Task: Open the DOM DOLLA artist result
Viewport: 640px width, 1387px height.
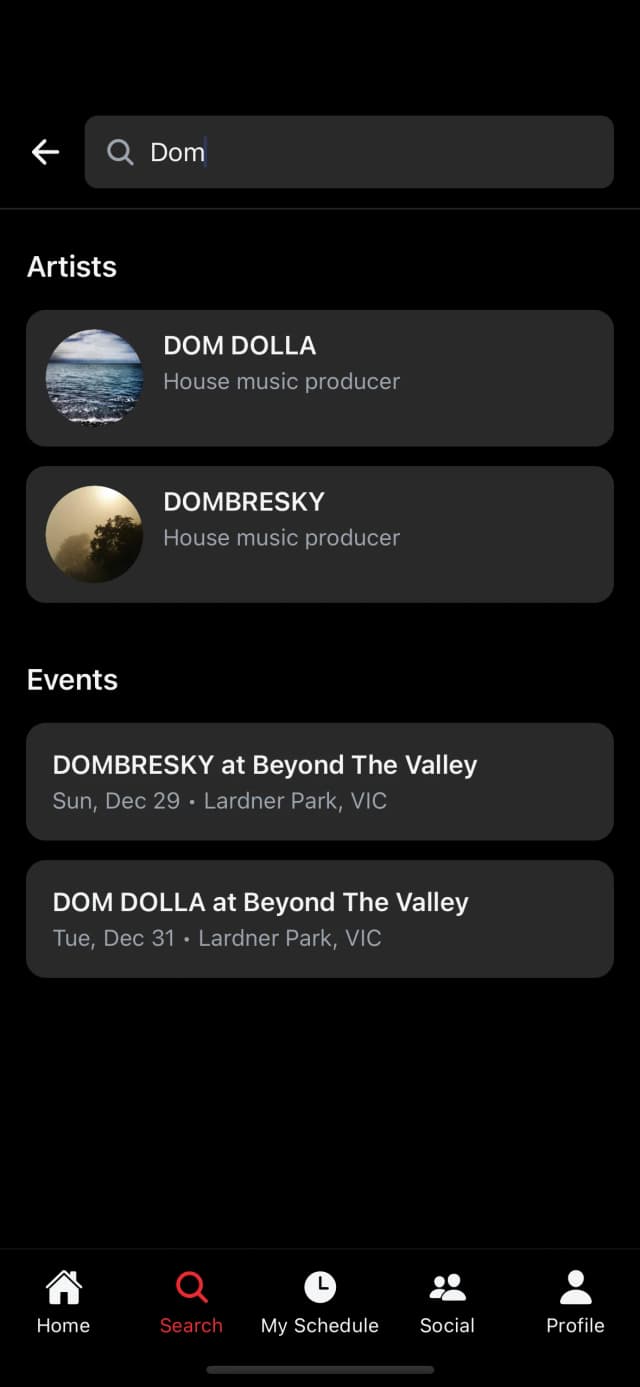Action: tap(319, 378)
